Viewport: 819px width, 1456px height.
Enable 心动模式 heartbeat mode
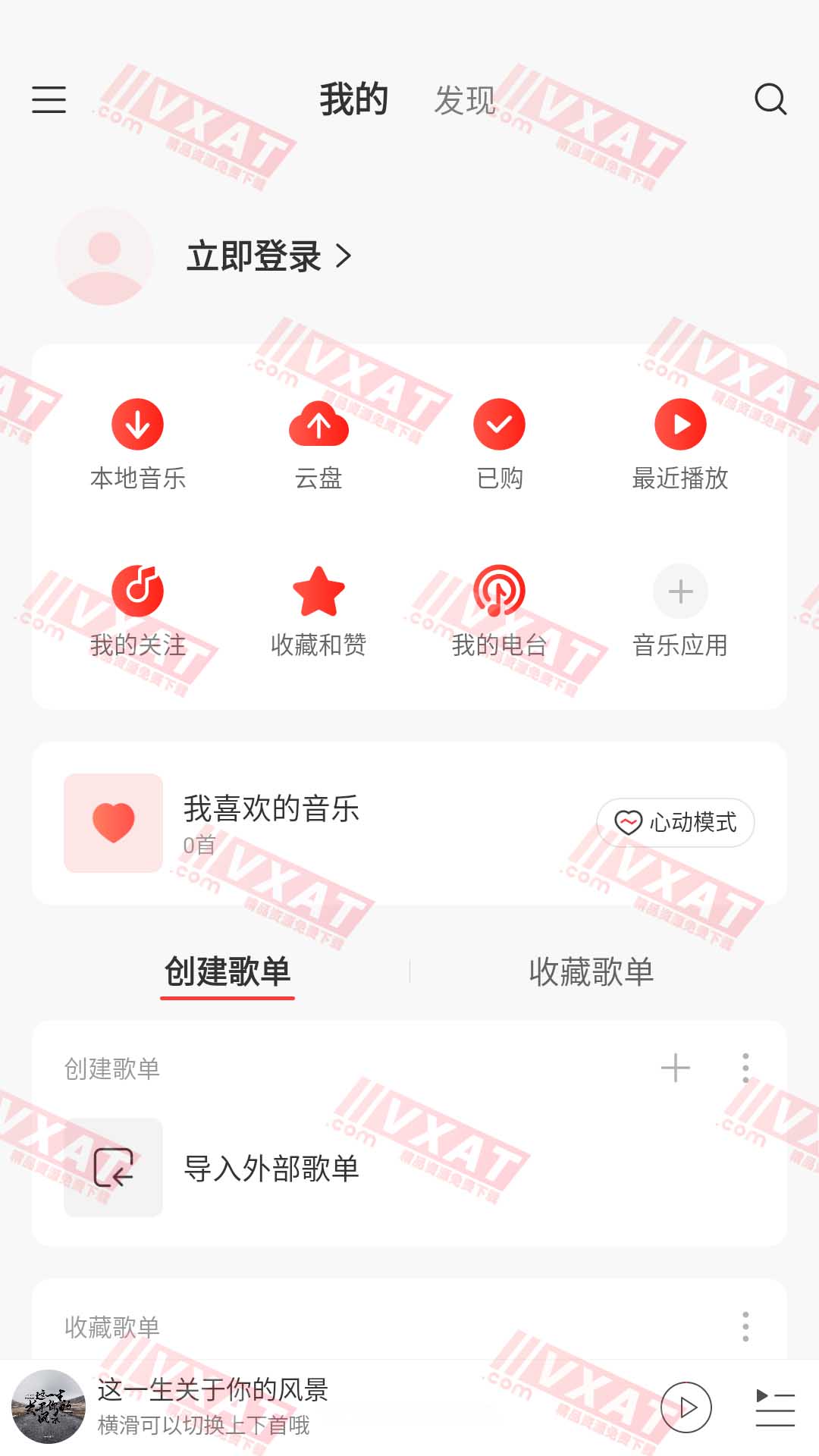tap(675, 823)
